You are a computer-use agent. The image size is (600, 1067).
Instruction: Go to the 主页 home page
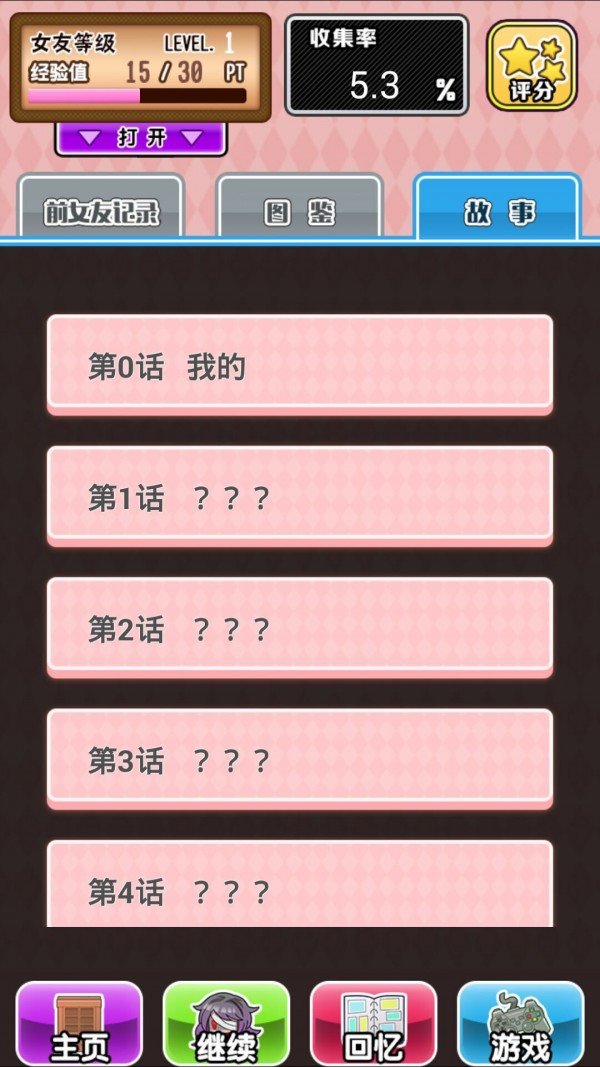(80, 1023)
